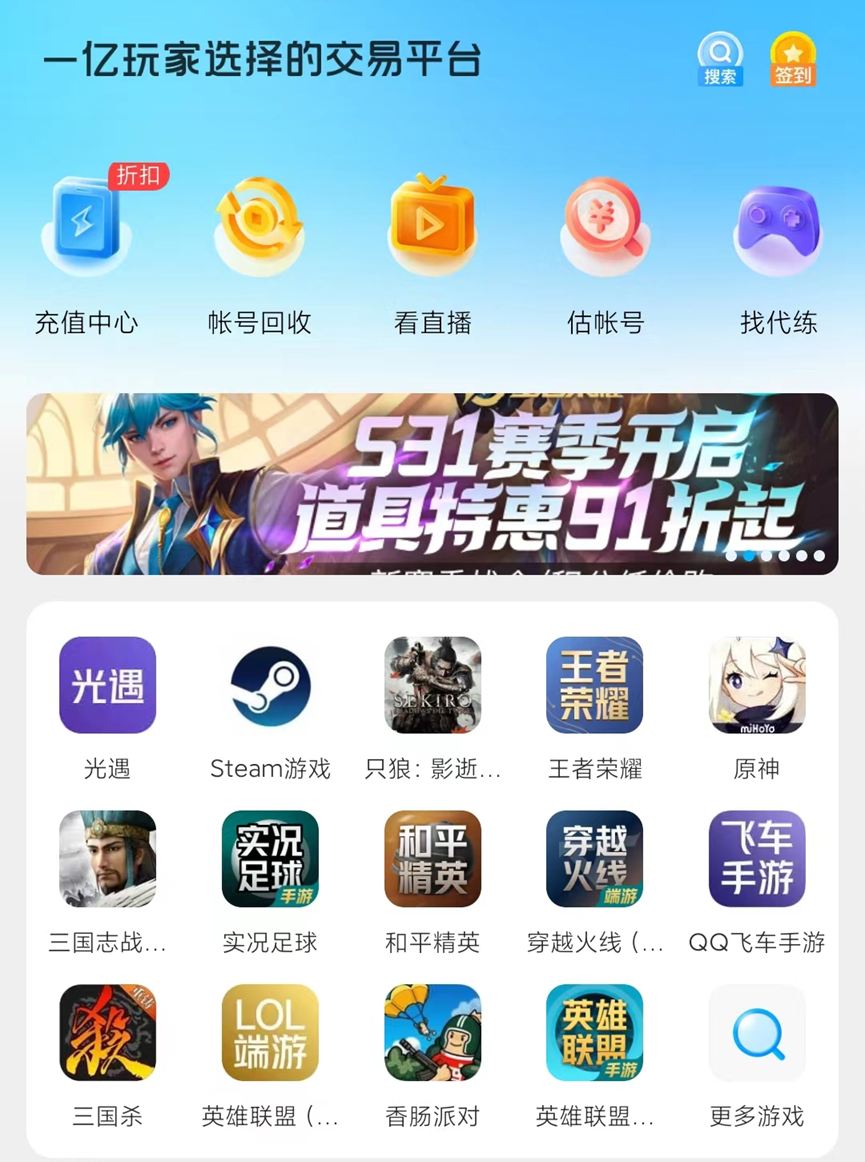865x1162 pixels.
Task: Tap 更多游戏 to see more games
Action: point(757,1033)
